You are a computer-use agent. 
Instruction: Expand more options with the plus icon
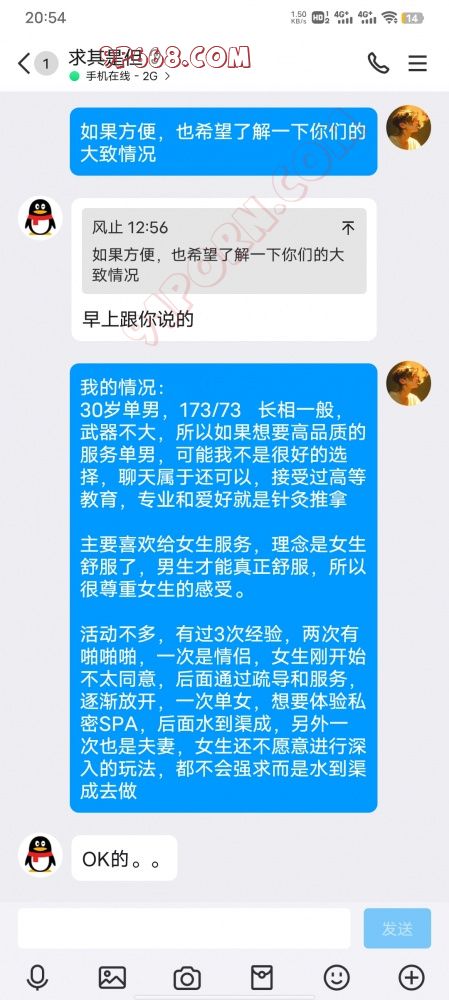(x=411, y=977)
